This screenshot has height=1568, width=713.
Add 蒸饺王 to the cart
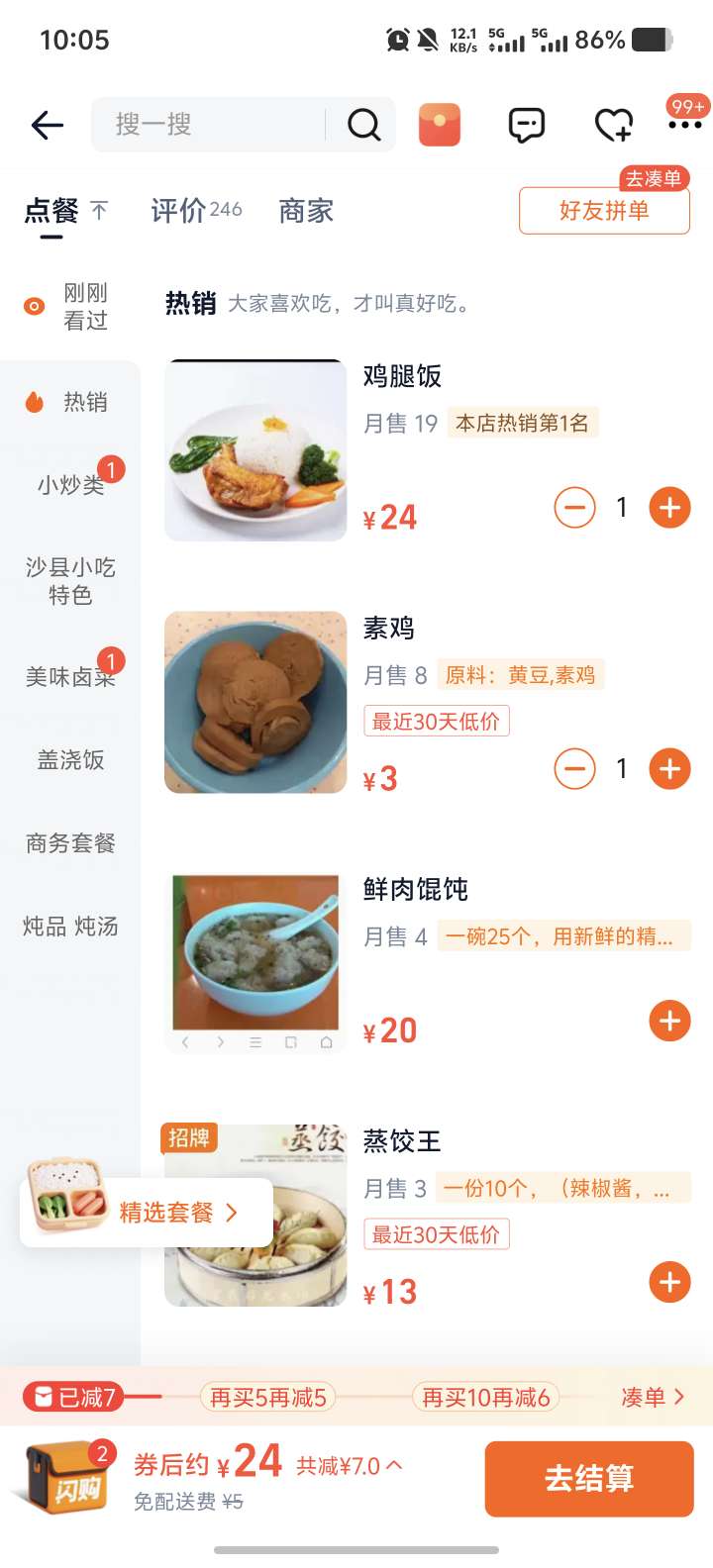tap(669, 1282)
